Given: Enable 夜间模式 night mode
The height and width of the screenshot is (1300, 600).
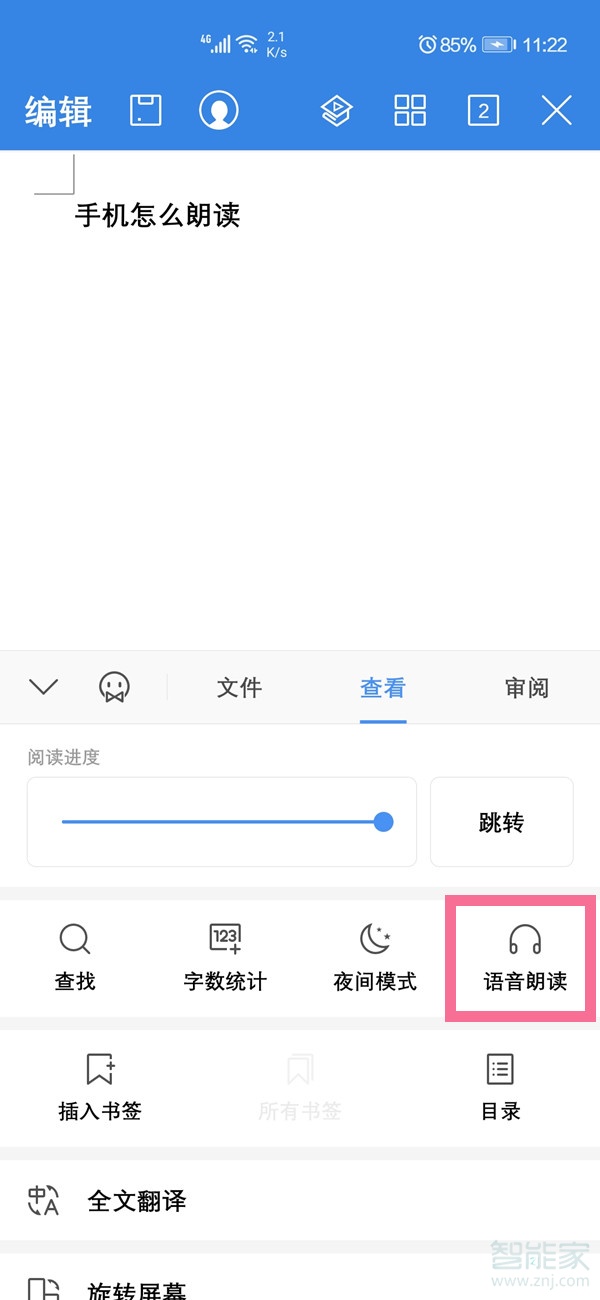Looking at the screenshot, I should [375, 958].
